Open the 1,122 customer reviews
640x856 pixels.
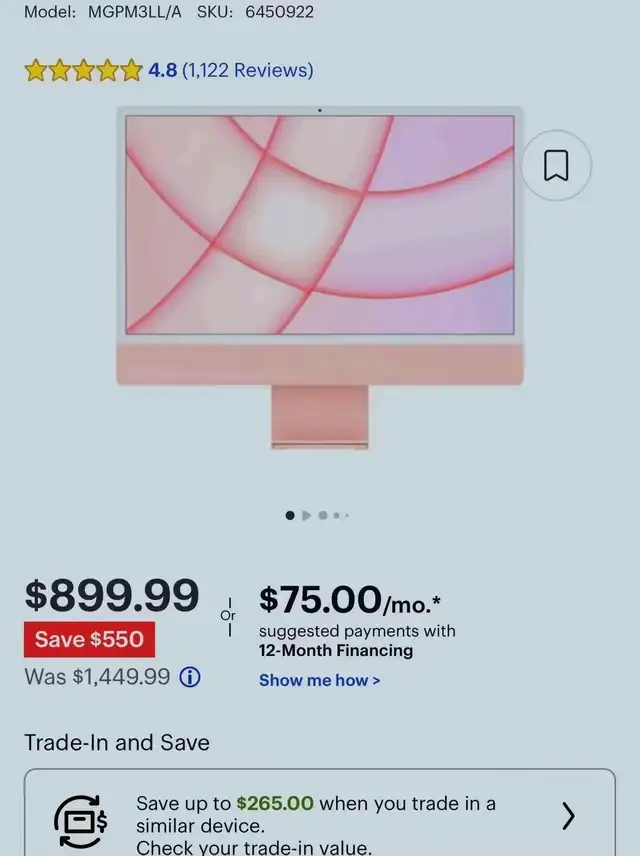tap(247, 70)
